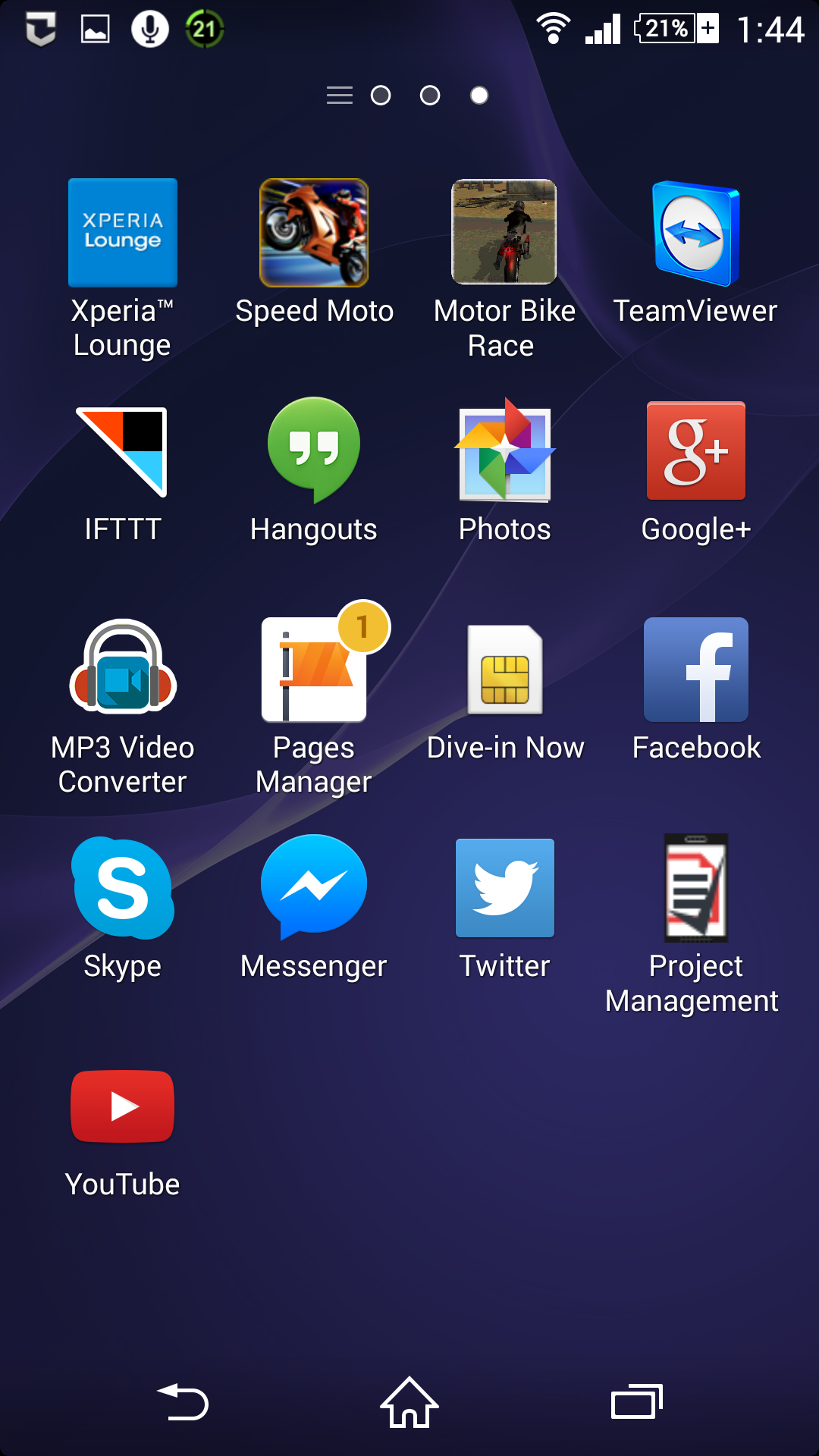819x1456 pixels.
Task: Tap the Home navigation button
Action: pyautogui.click(x=409, y=1403)
